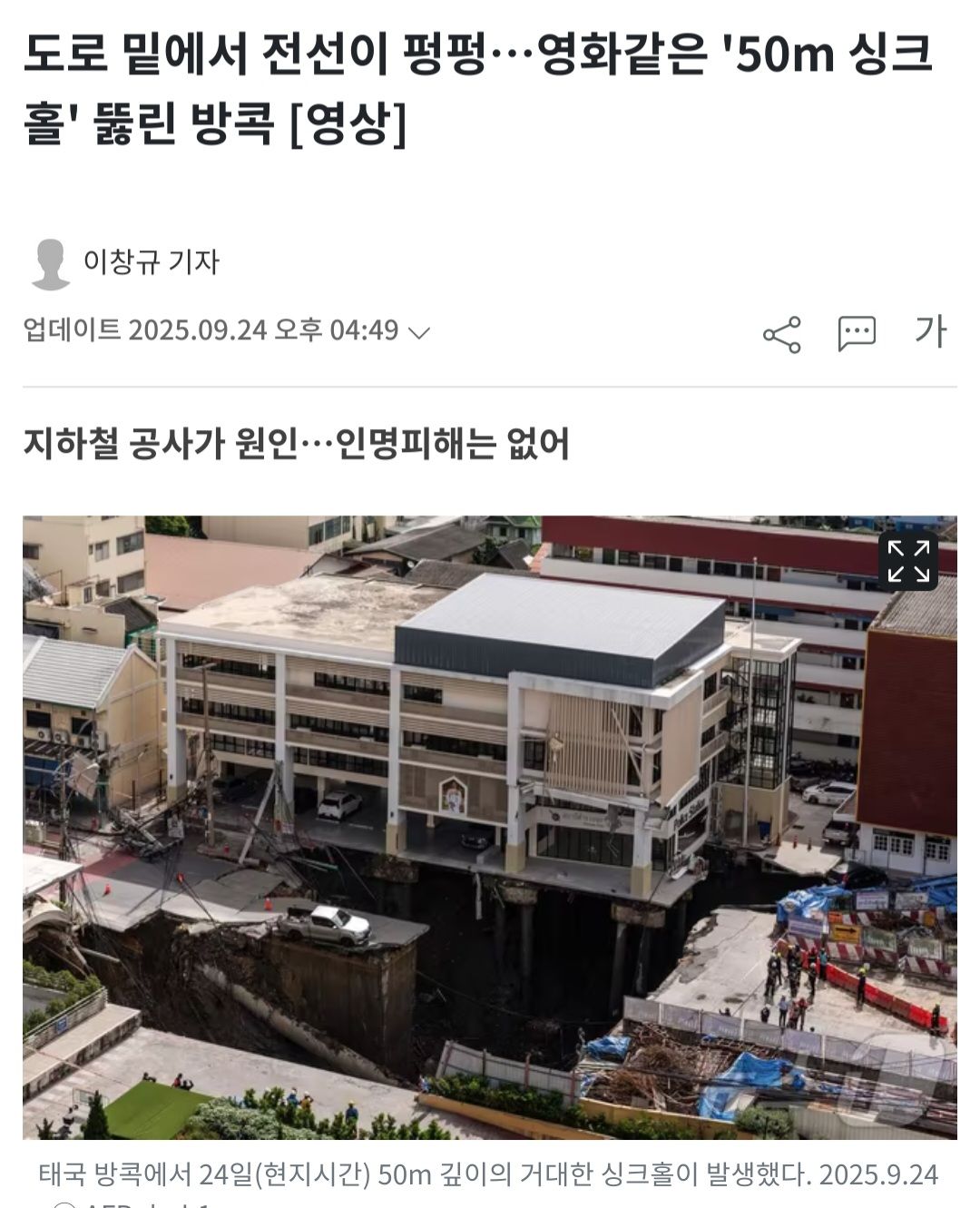The width and height of the screenshot is (980, 1208).
Task: Open reporter 이창규 기자's profile
Action: (151, 262)
